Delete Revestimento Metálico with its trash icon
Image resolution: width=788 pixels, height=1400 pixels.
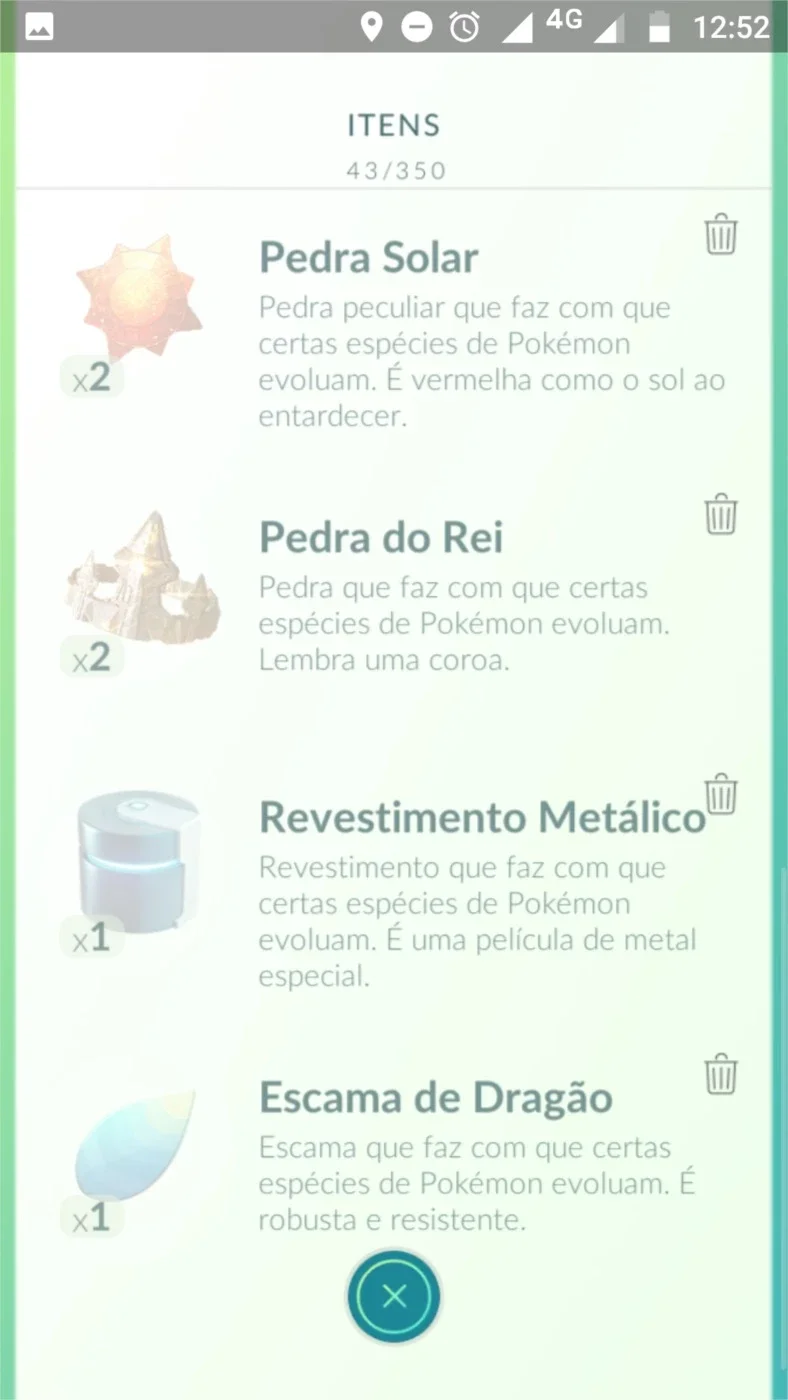pyautogui.click(x=721, y=795)
